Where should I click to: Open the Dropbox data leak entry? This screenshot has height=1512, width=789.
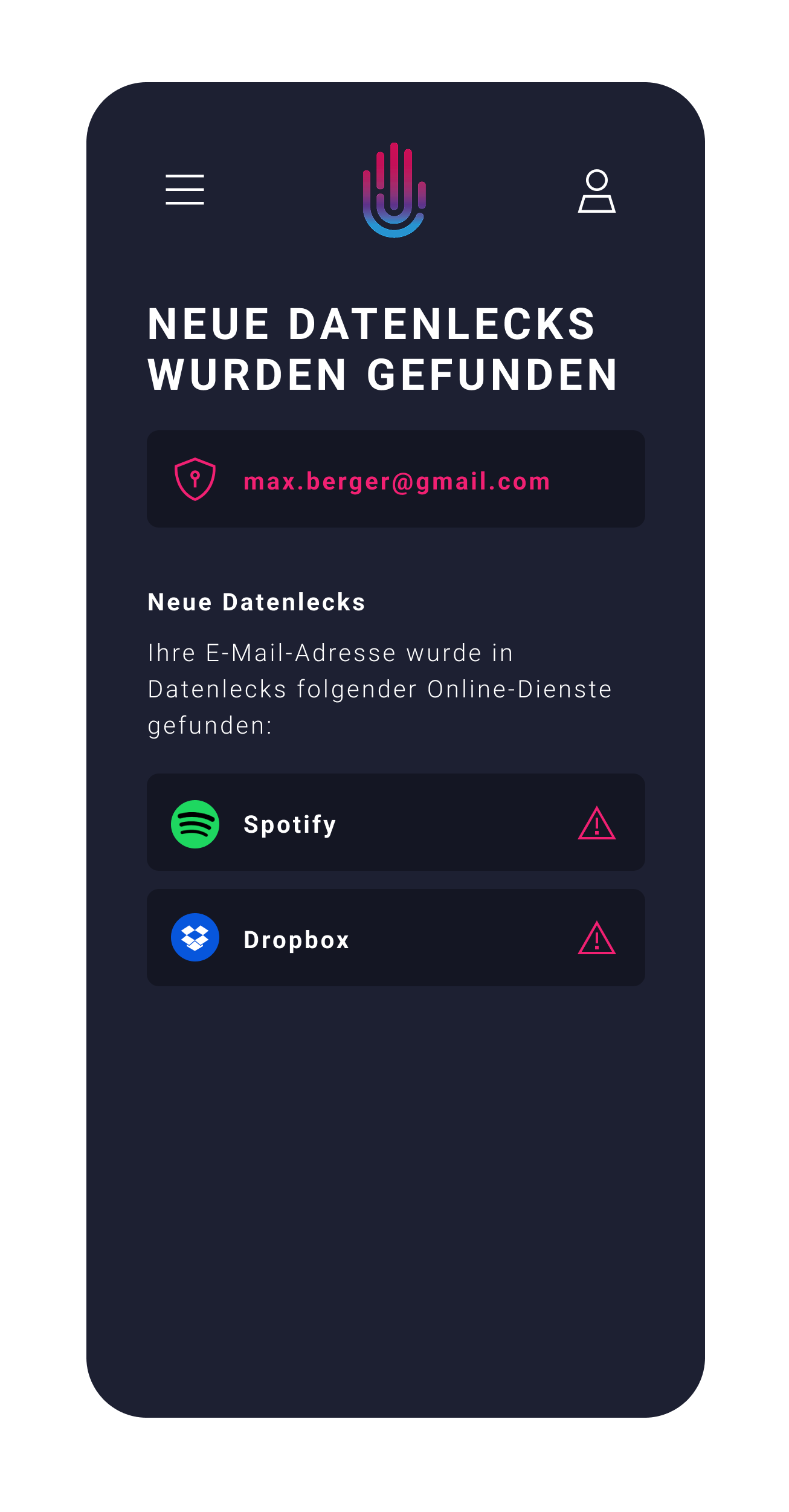(396, 938)
